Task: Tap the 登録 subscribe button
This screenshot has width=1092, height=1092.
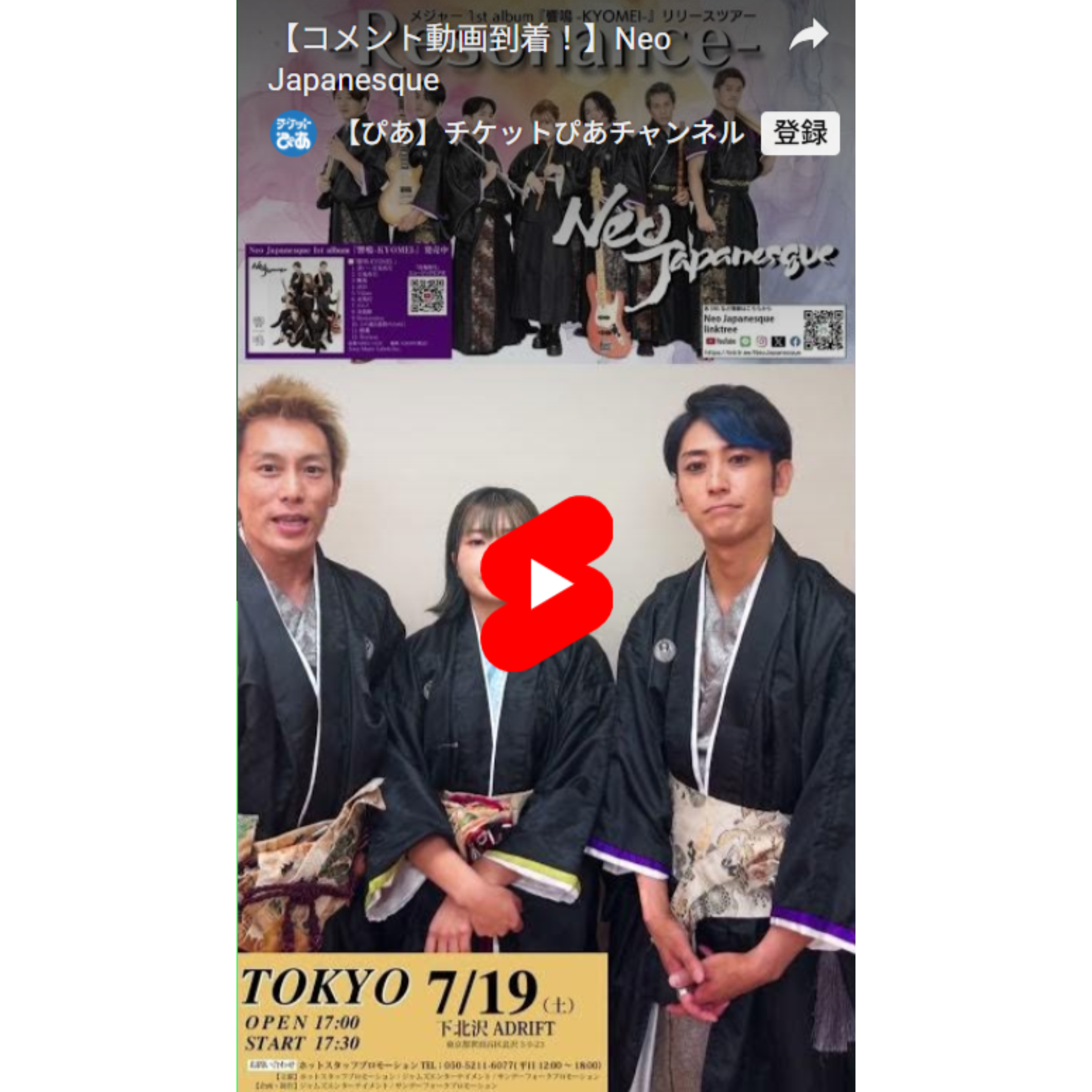Action: pyautogui.click(x=800, y=133)
